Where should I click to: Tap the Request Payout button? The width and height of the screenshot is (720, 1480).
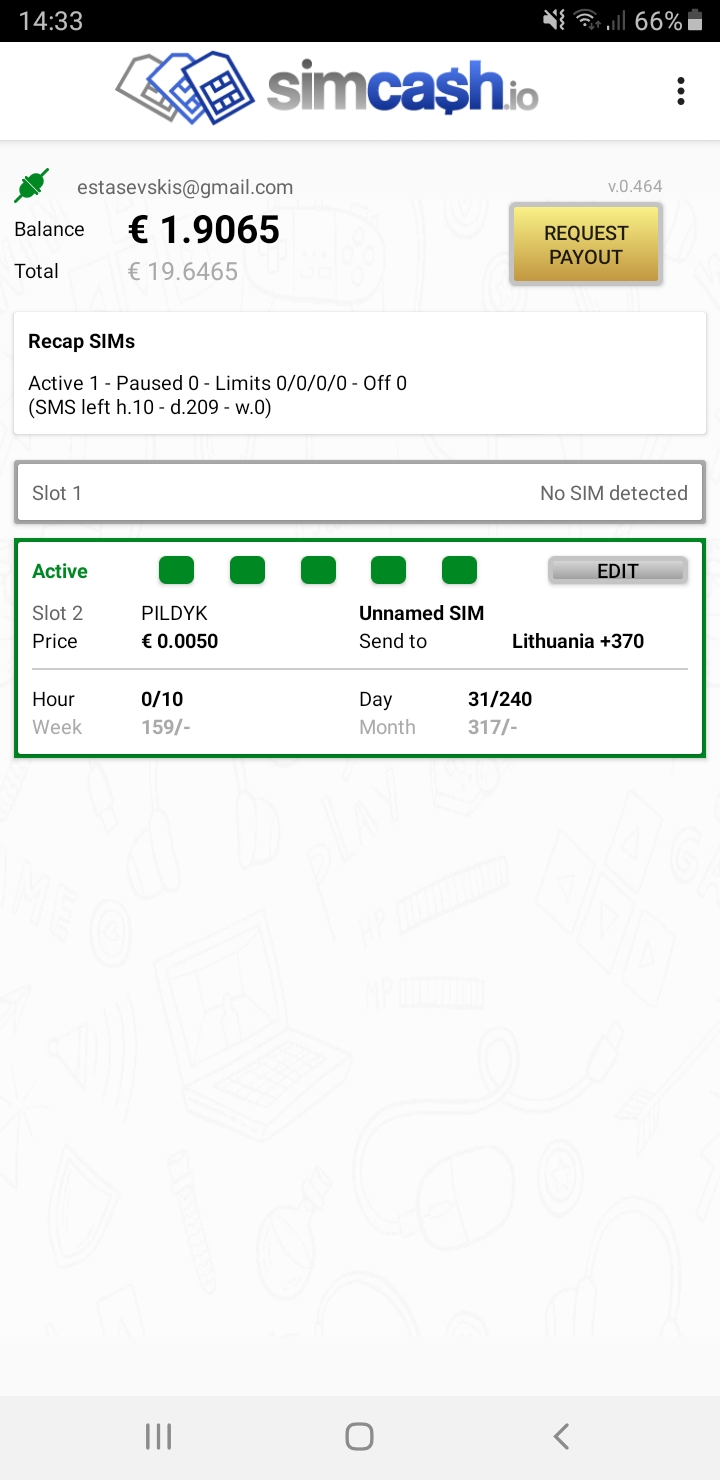pyautogui.click(x=586, y=245)
